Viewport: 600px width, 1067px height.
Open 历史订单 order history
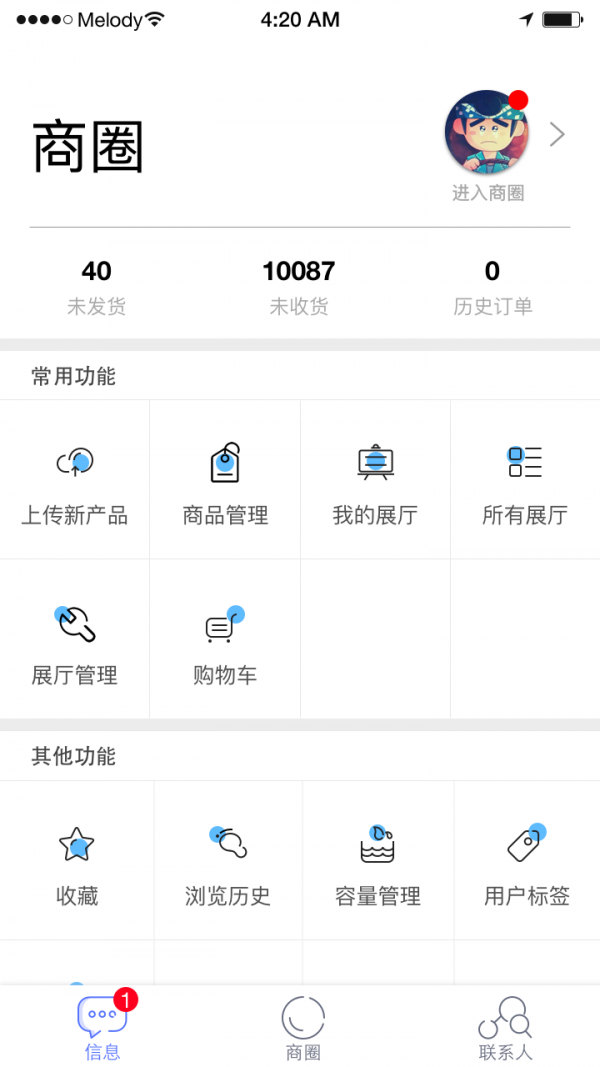[492, 286]
